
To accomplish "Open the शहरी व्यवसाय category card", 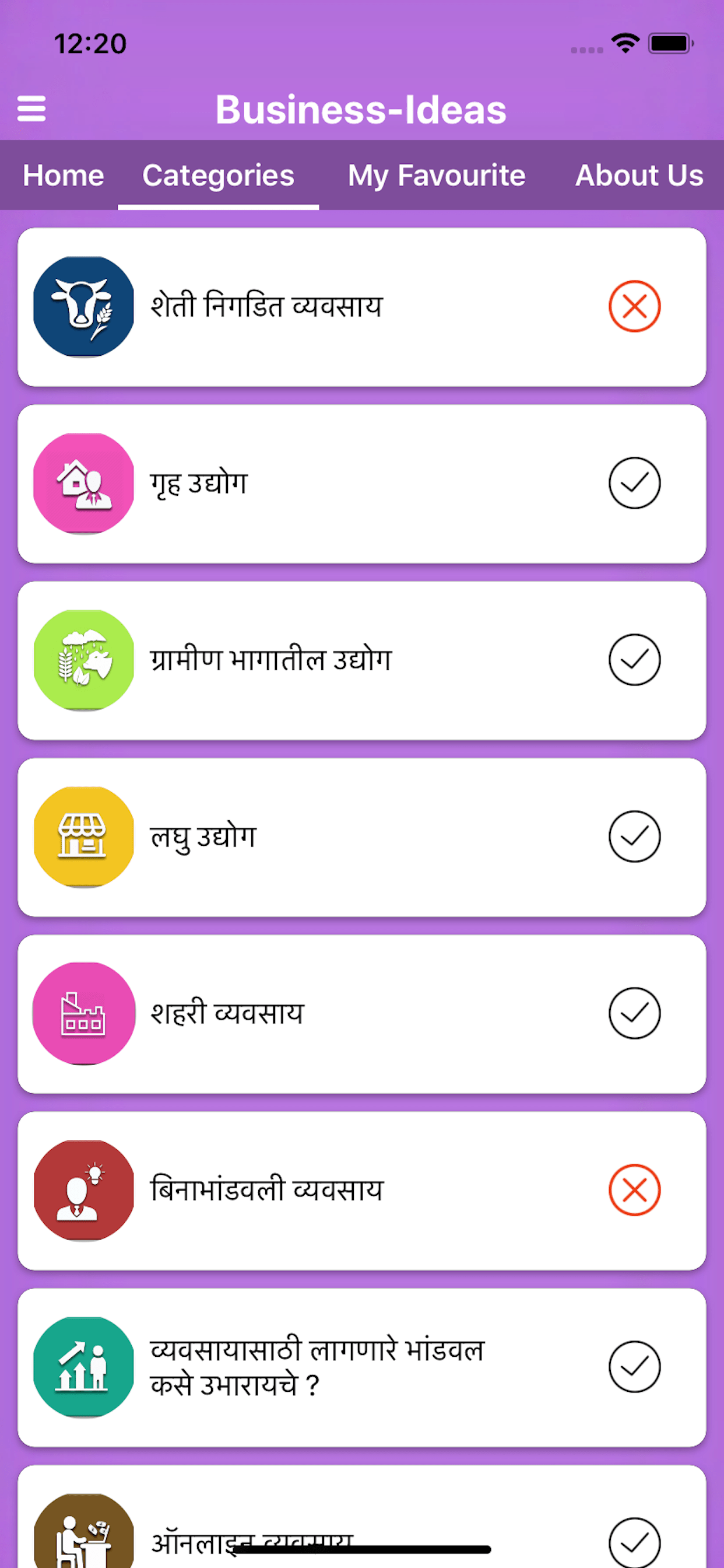I will click(362, 1014).
